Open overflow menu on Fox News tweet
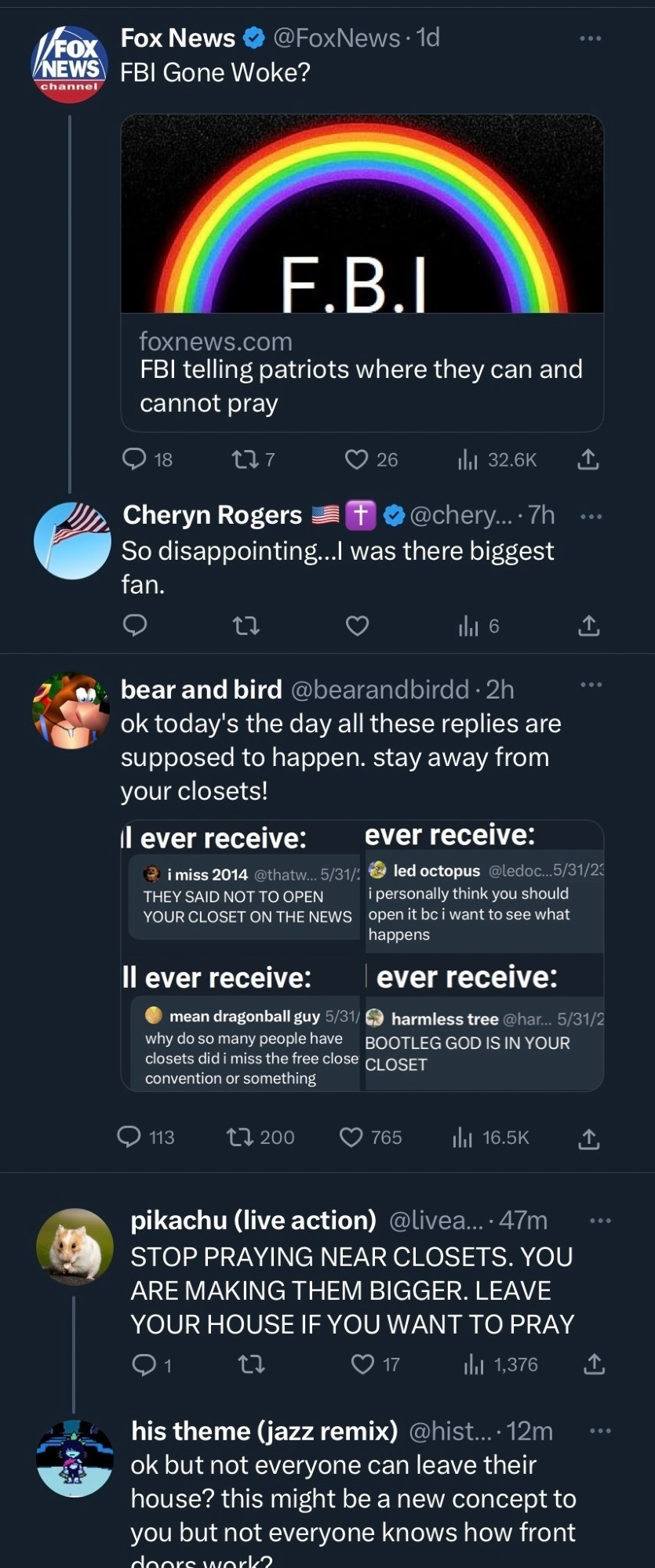655x1568 pixels. [590, 38]
